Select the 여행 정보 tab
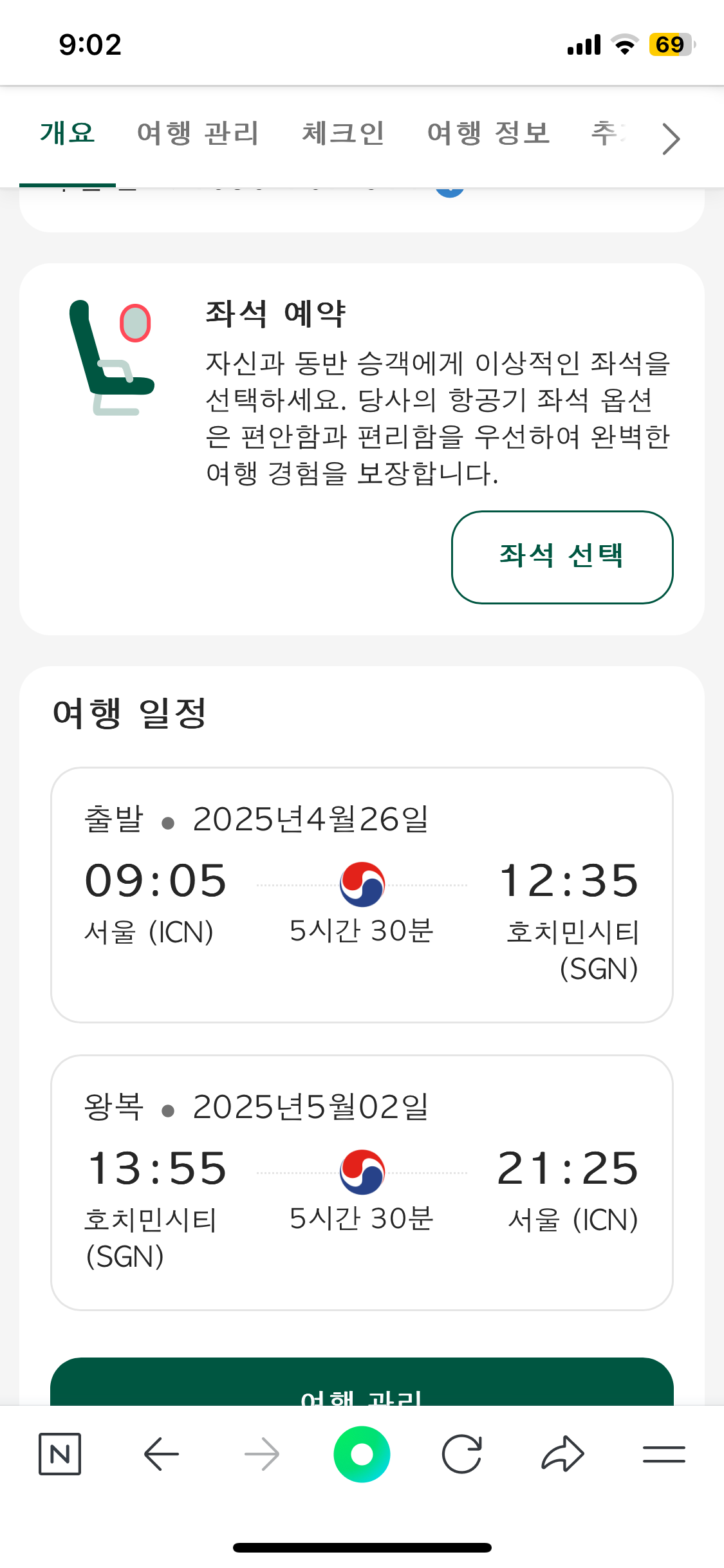 pyautogui.click(x=488, y=135)
